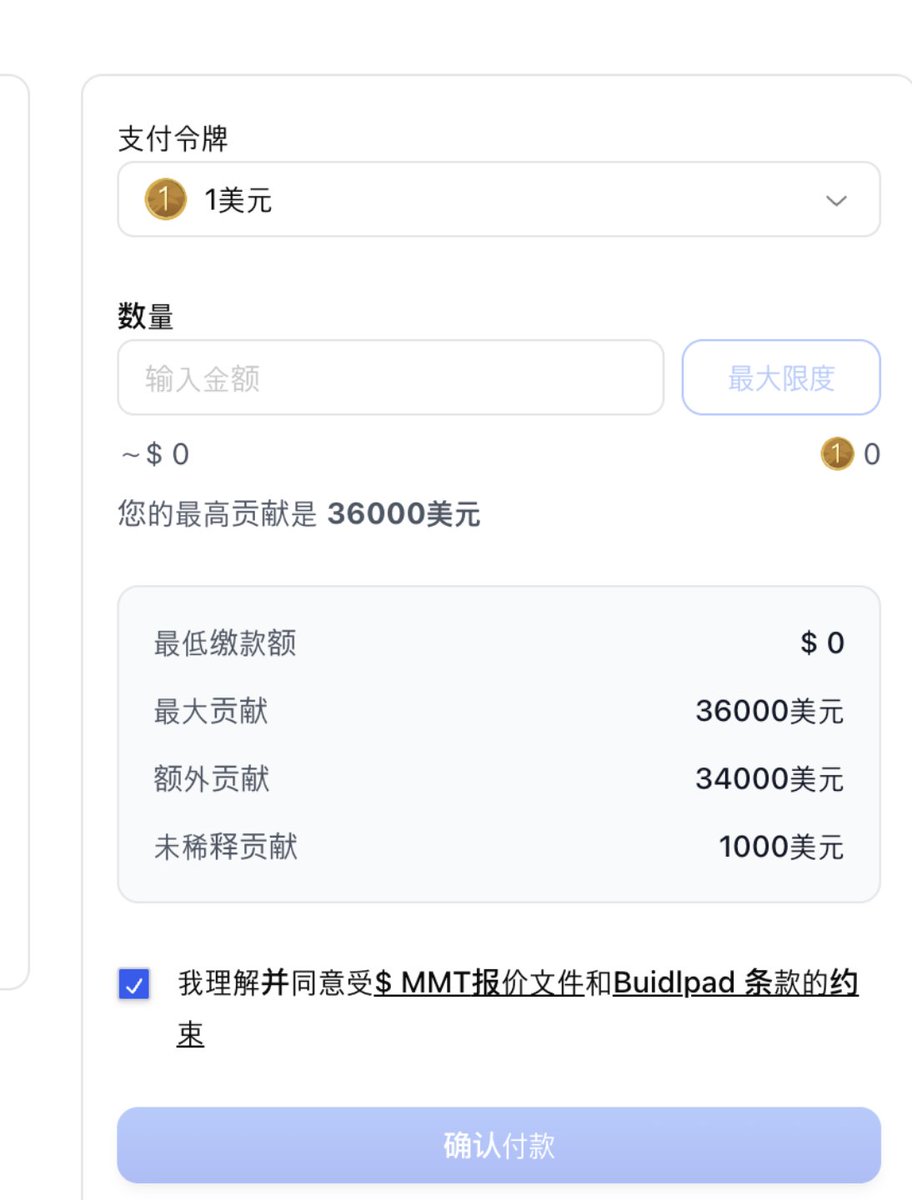Screen dimensions: 912x1200
Task: Uncheck the terms agreement checkbox
Action: click(x=134, y=985)
